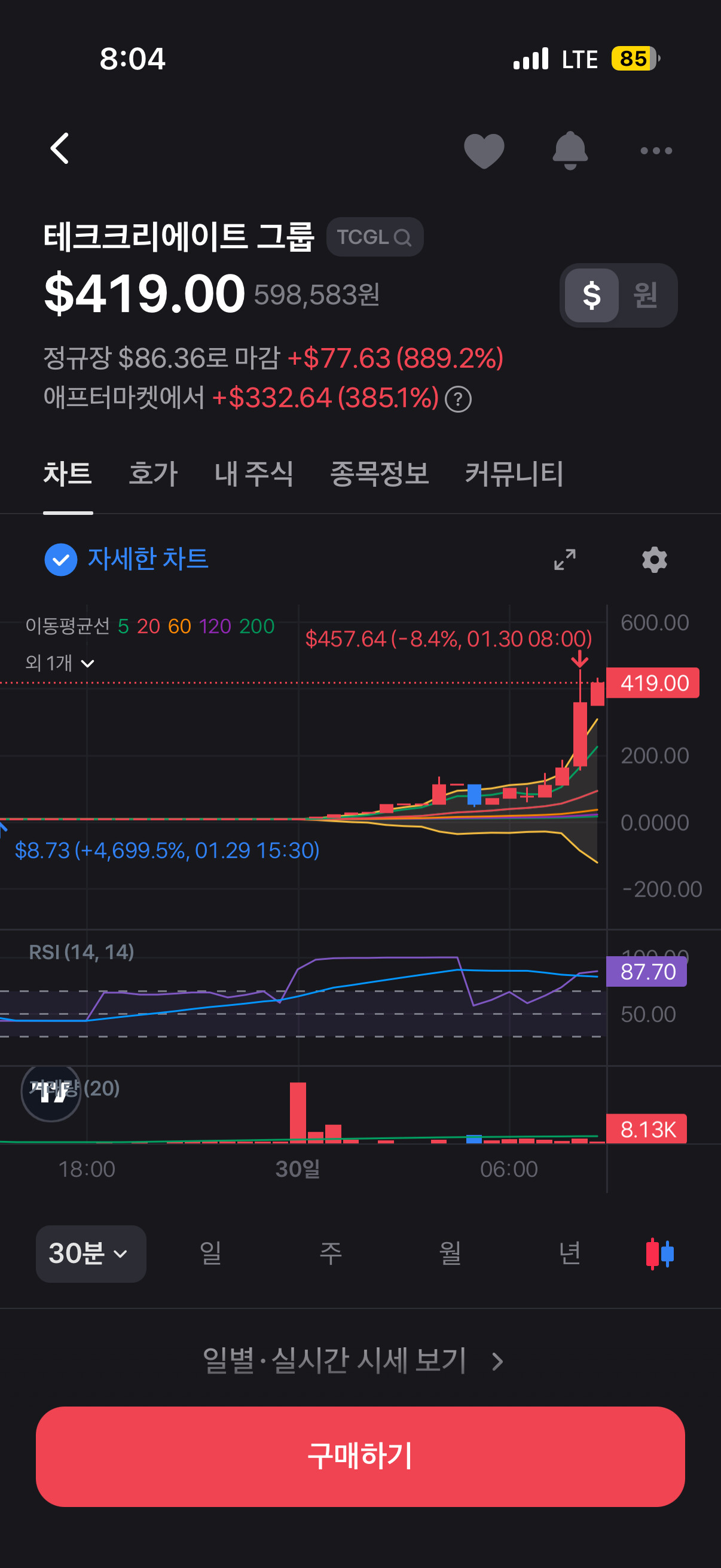Open the three-dot overflow menu
Screen dimensions: 721x1568
[x=656, y=150]
